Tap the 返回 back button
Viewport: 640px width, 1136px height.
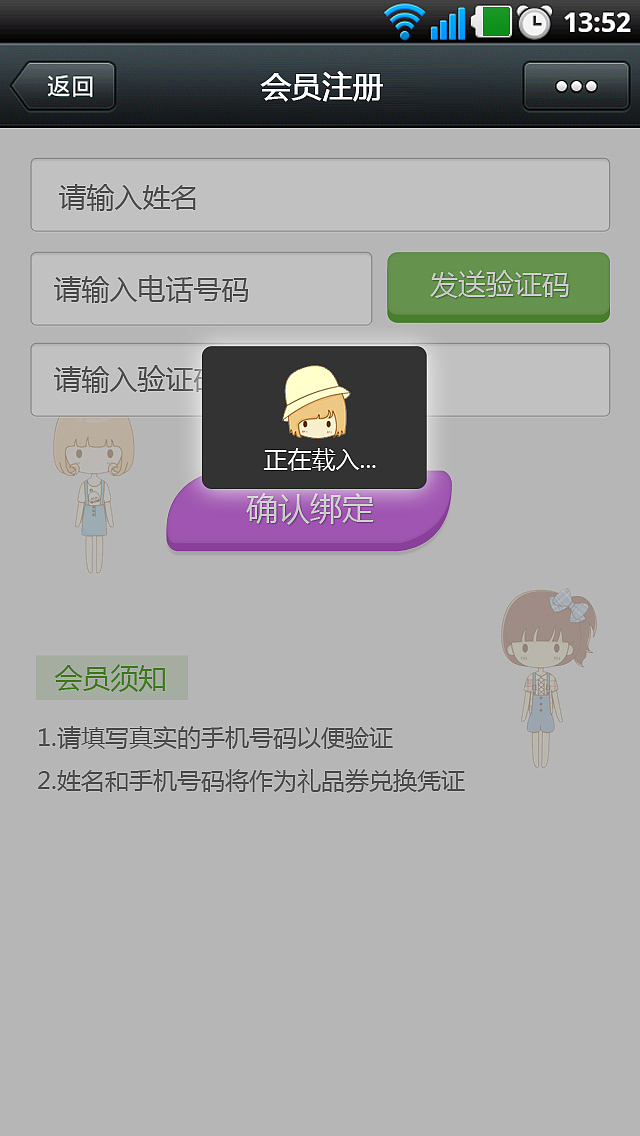pyautogui.click(x=65, y=86)
